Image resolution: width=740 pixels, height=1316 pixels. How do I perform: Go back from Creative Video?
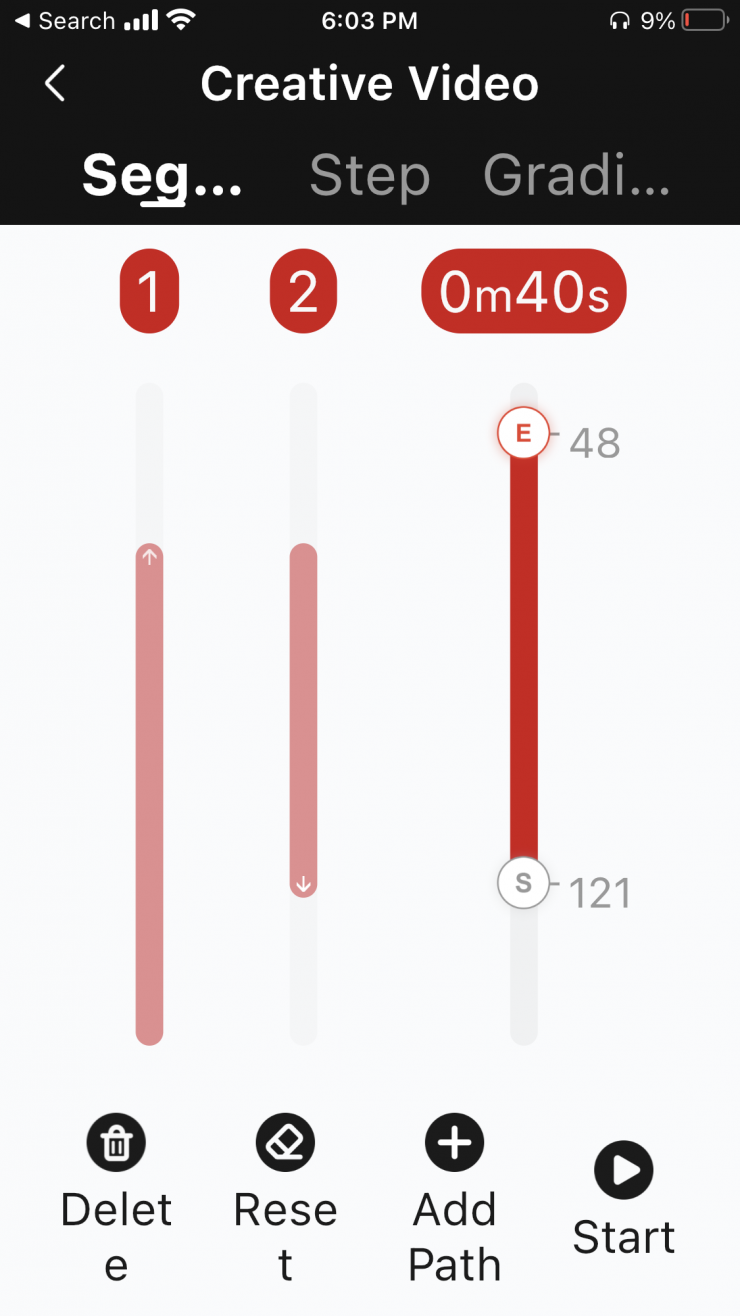[x=55, y=84]
